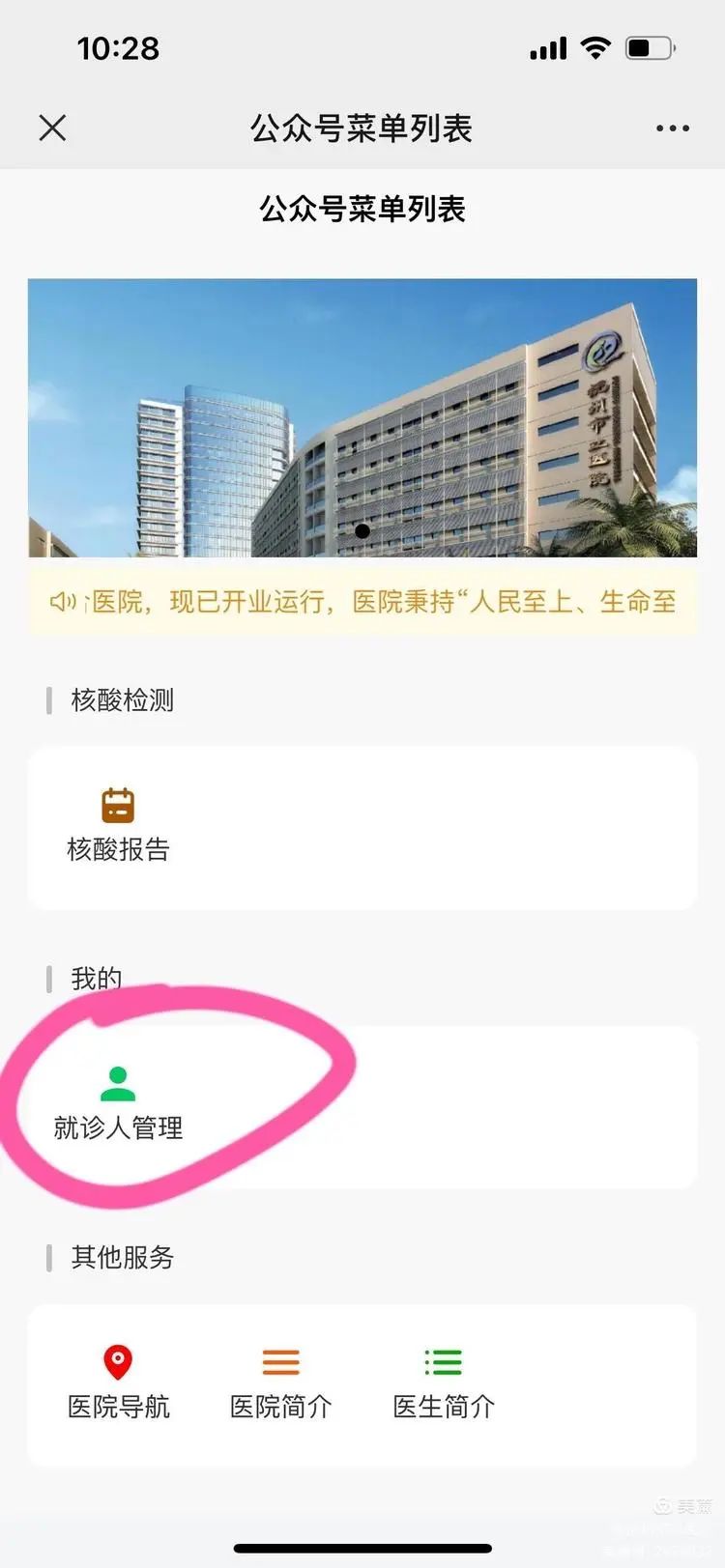Viewport: 725px width, 1568px height.
Task: View 医生简介 doctor introduction
Action: click(444, 1383)
